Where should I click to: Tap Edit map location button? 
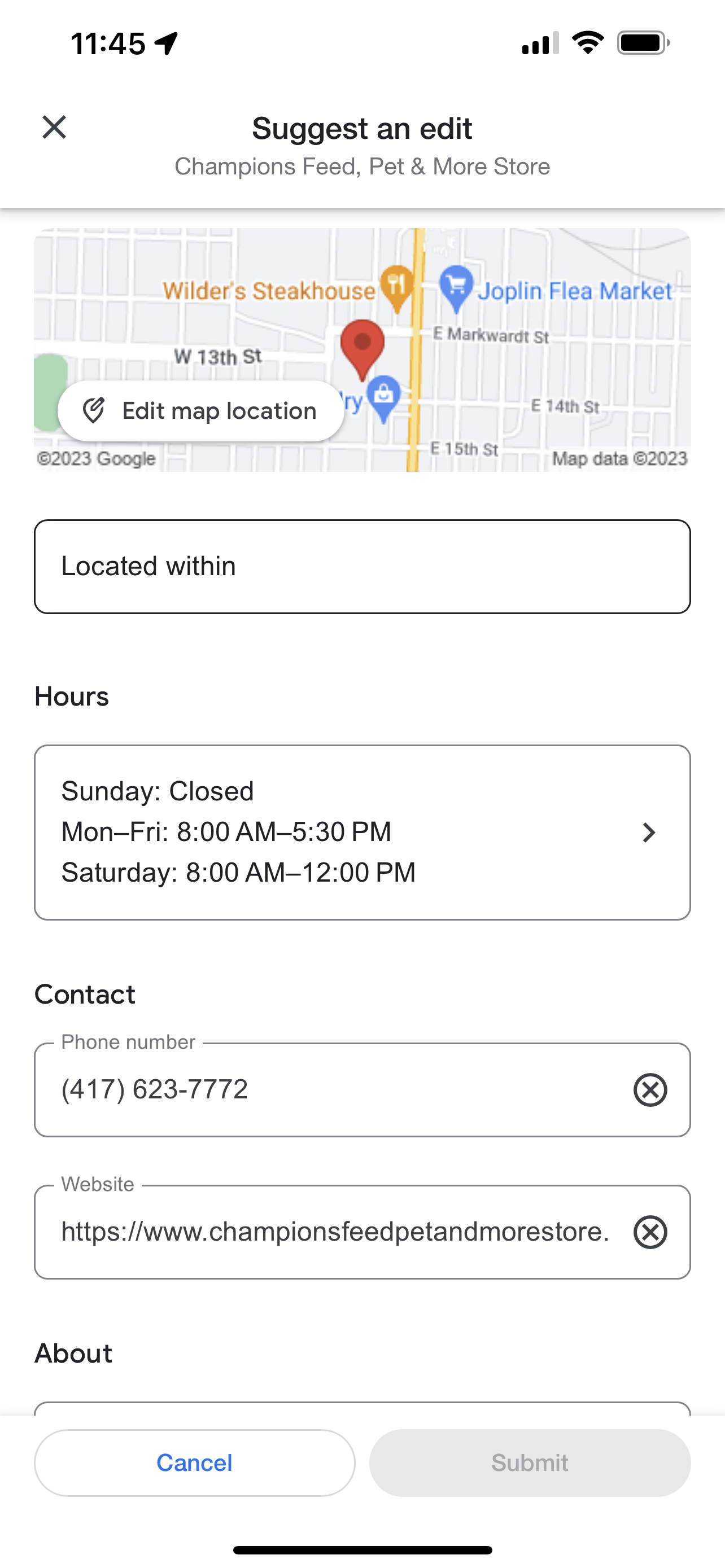(x=201, y=411)
